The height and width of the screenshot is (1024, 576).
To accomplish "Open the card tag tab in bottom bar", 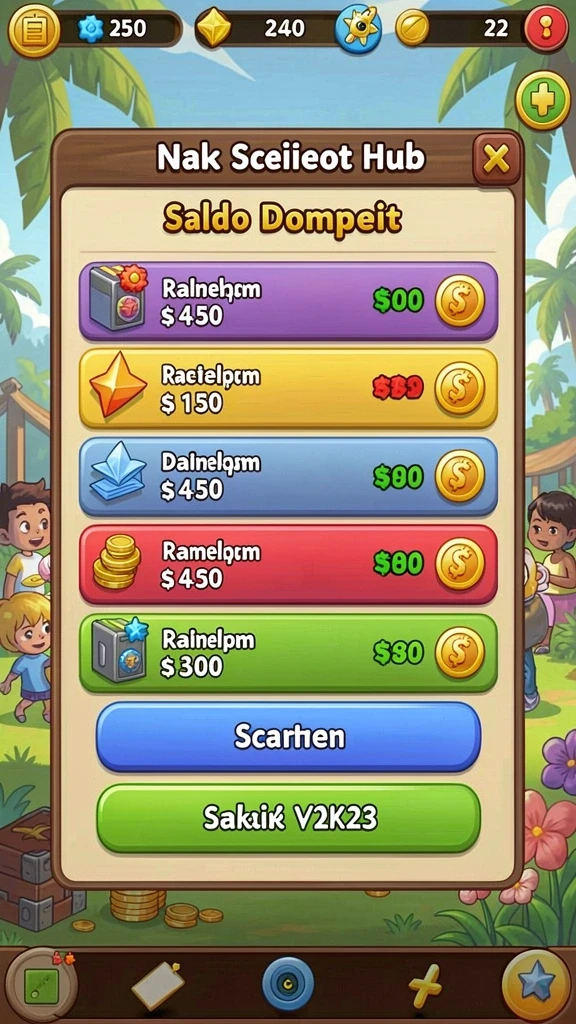I will (x=157, y=986).
